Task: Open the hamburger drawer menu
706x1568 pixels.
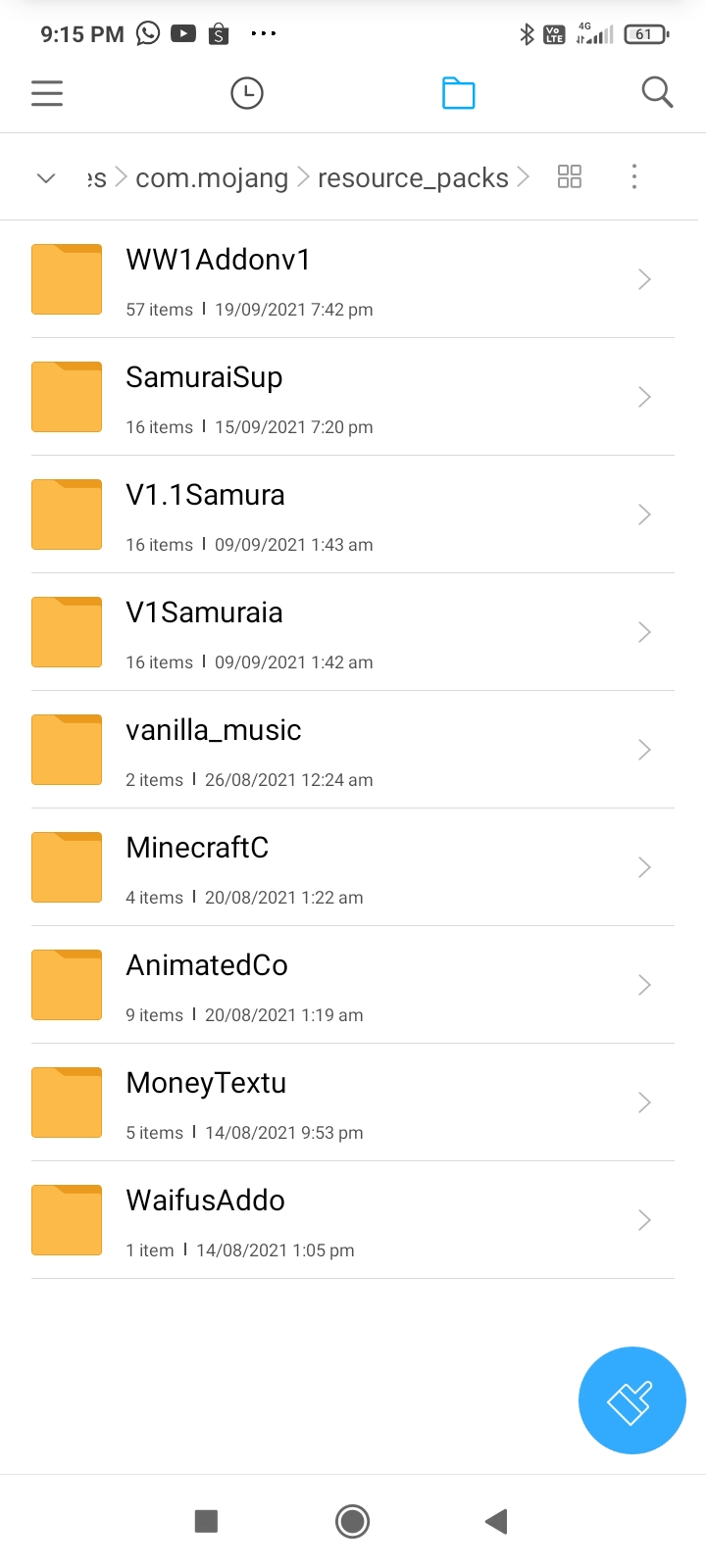Action: click(x=47, y=93)
